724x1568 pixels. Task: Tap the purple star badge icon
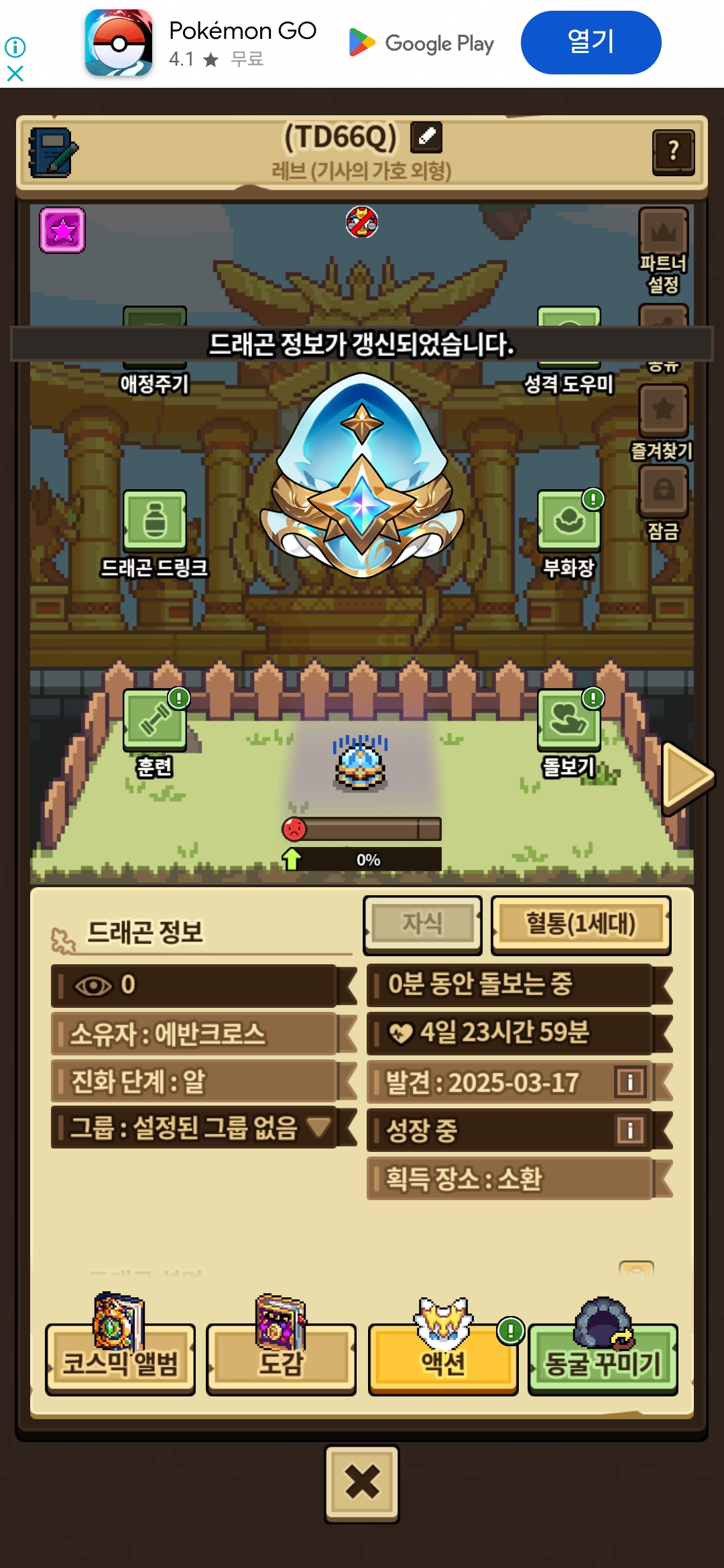pyautogui.click(x=62, y=230)
